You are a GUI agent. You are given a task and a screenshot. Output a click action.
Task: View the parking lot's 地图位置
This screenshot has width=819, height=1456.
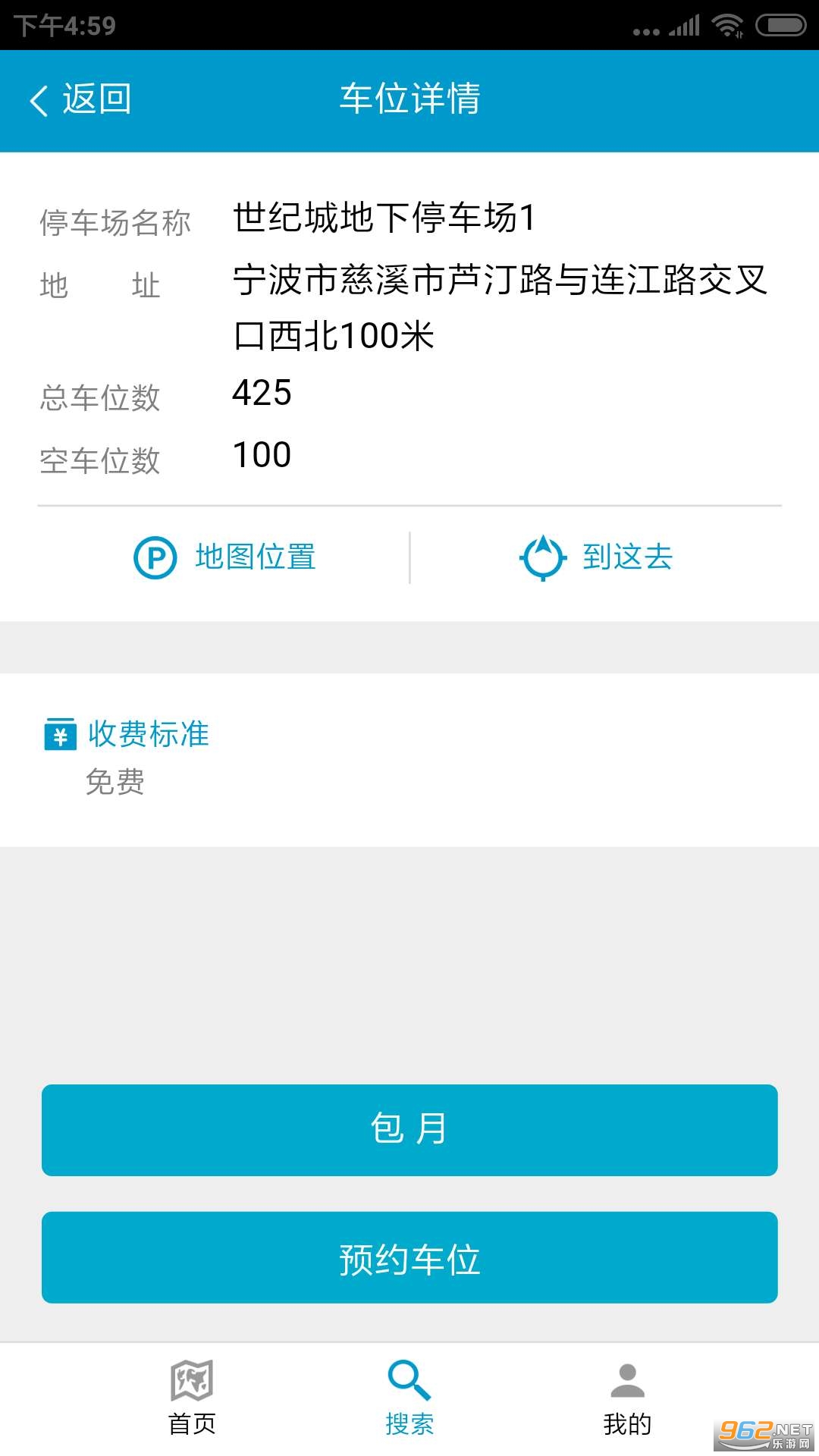[225, 557]
